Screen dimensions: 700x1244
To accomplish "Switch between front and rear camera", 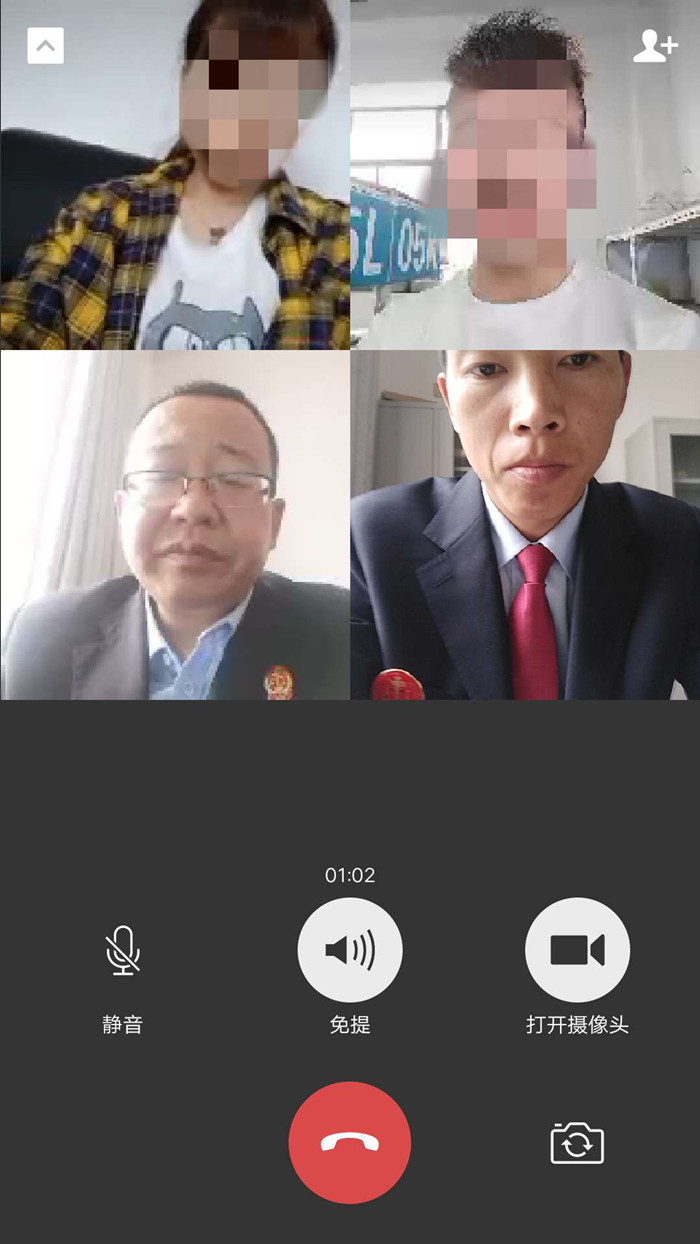I will (577, 1142).
